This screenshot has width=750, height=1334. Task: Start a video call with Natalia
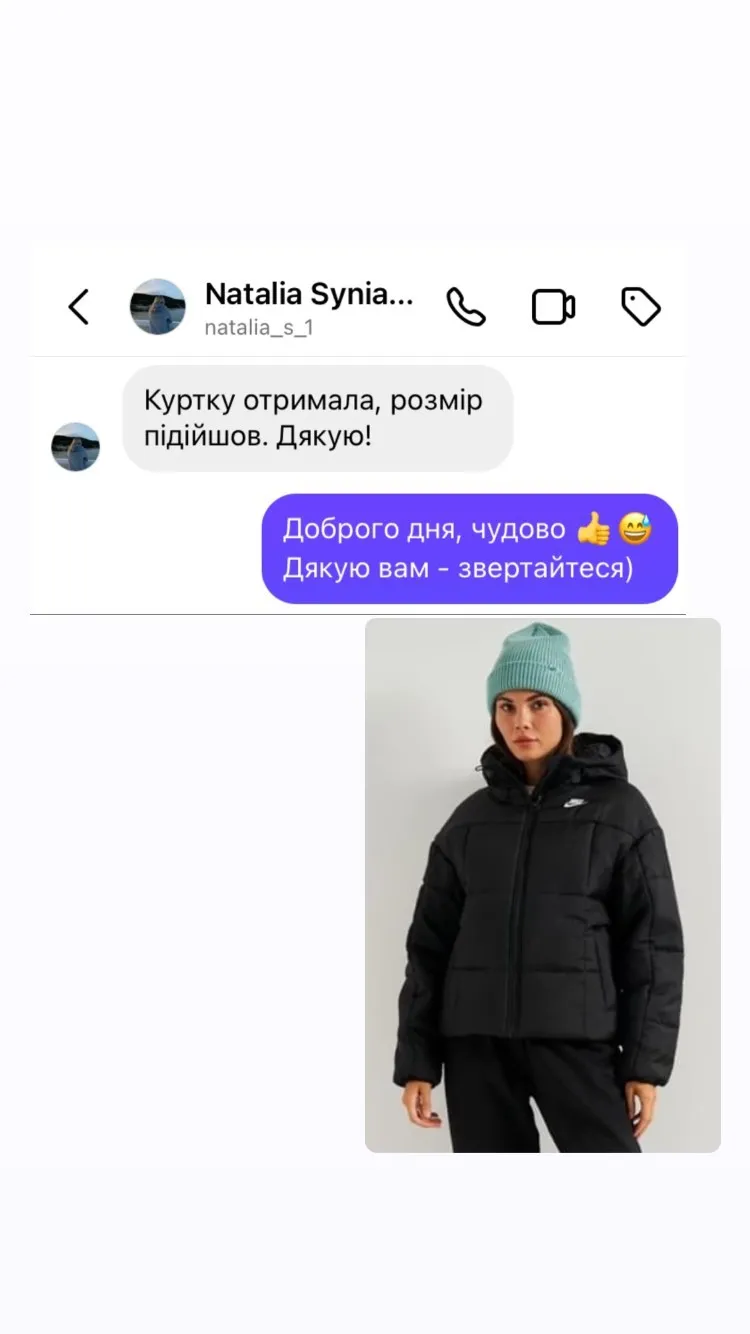pyautogui.click(x=553, y=307)
